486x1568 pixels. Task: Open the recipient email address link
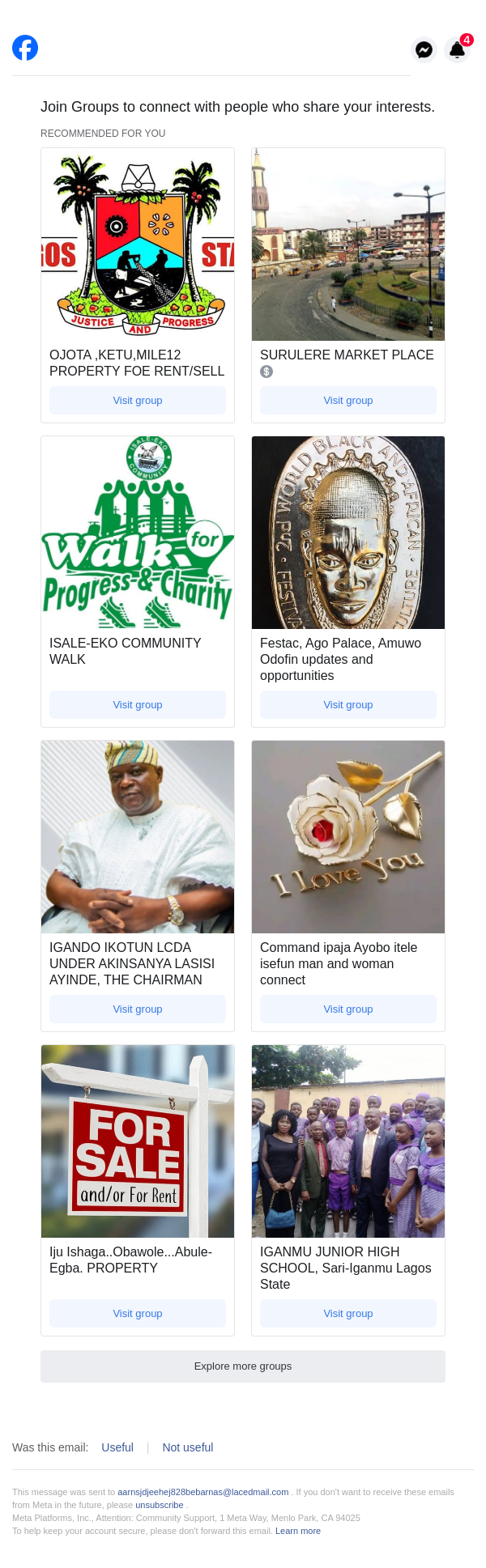203,1492
